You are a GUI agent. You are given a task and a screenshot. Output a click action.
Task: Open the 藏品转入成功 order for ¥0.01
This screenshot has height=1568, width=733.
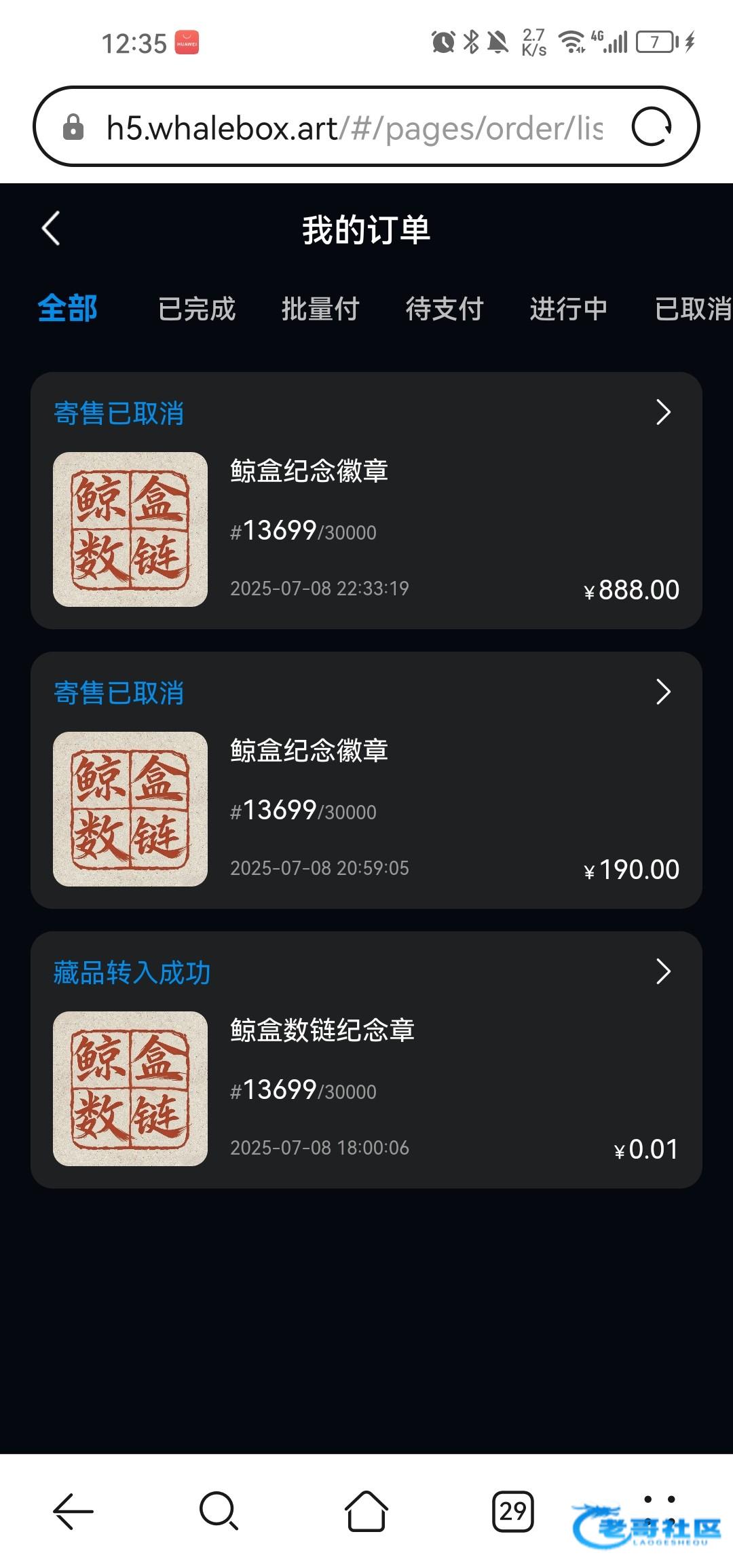(366, 1060)
